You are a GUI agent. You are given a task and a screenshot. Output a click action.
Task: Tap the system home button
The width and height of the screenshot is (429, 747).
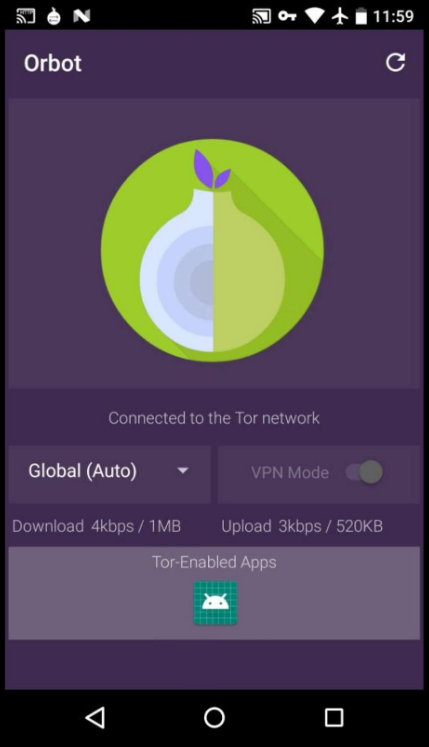point(214,717)
